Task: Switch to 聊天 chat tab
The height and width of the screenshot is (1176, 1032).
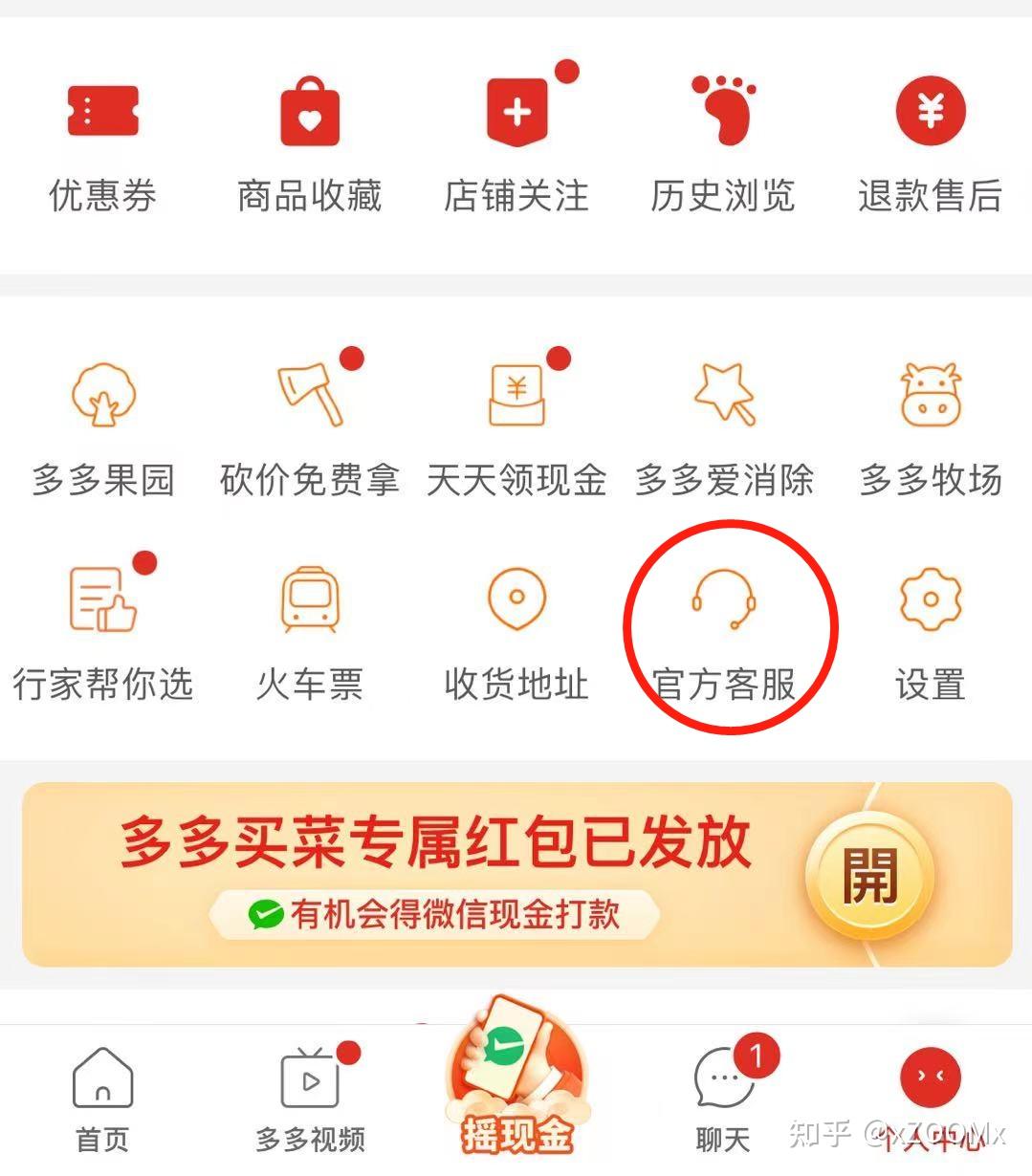Action: tap(723, 1100)
